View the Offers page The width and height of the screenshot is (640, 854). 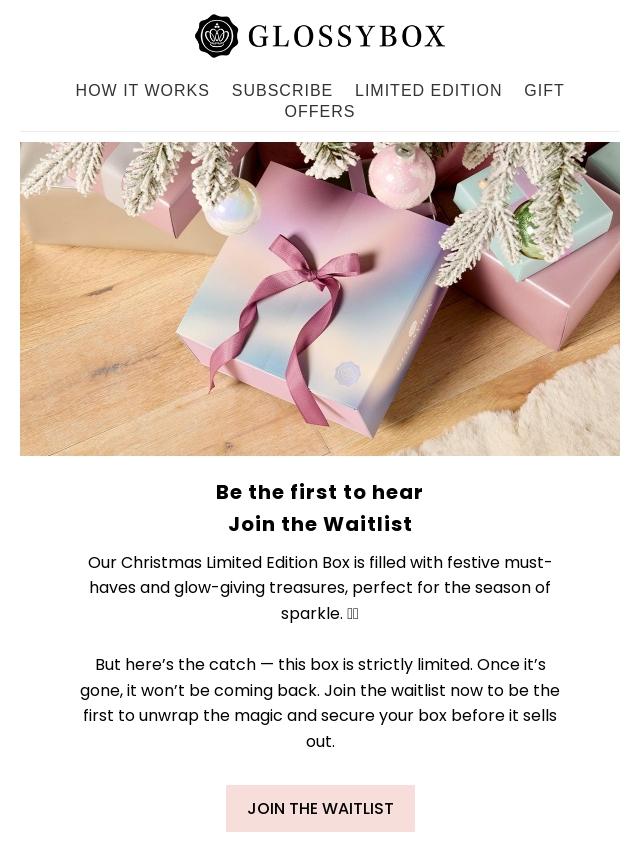click(x=320, y=111)
